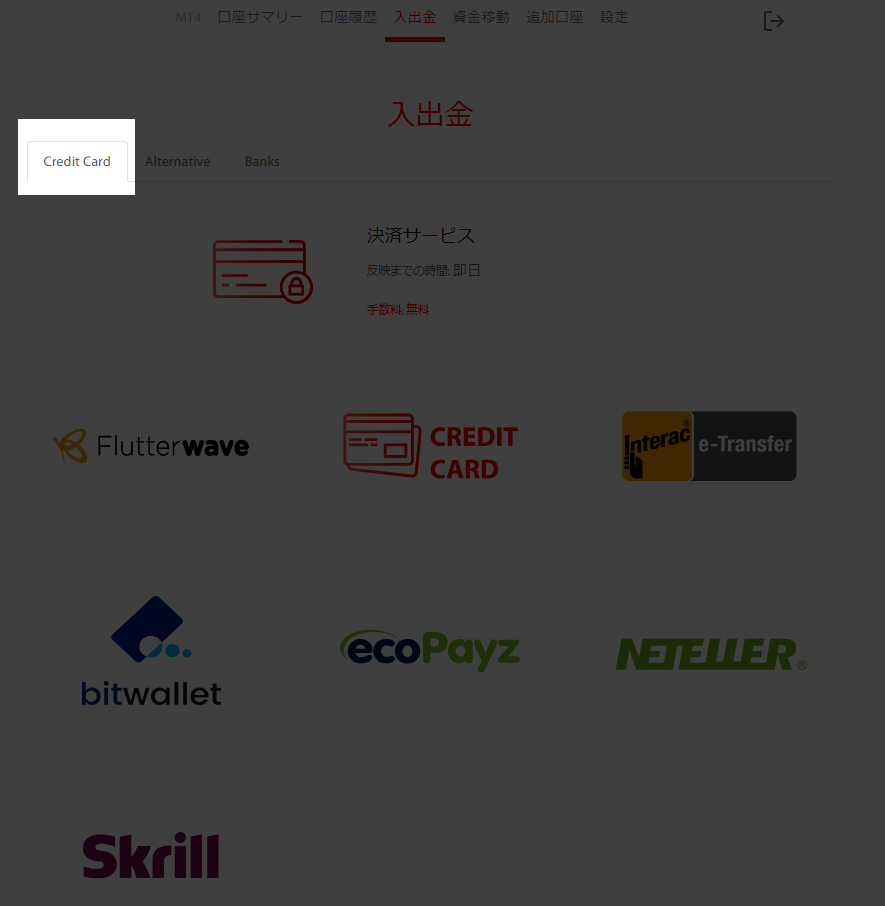
Task: Select the NETELLER payment logo
Action: [x=709, y=654]
